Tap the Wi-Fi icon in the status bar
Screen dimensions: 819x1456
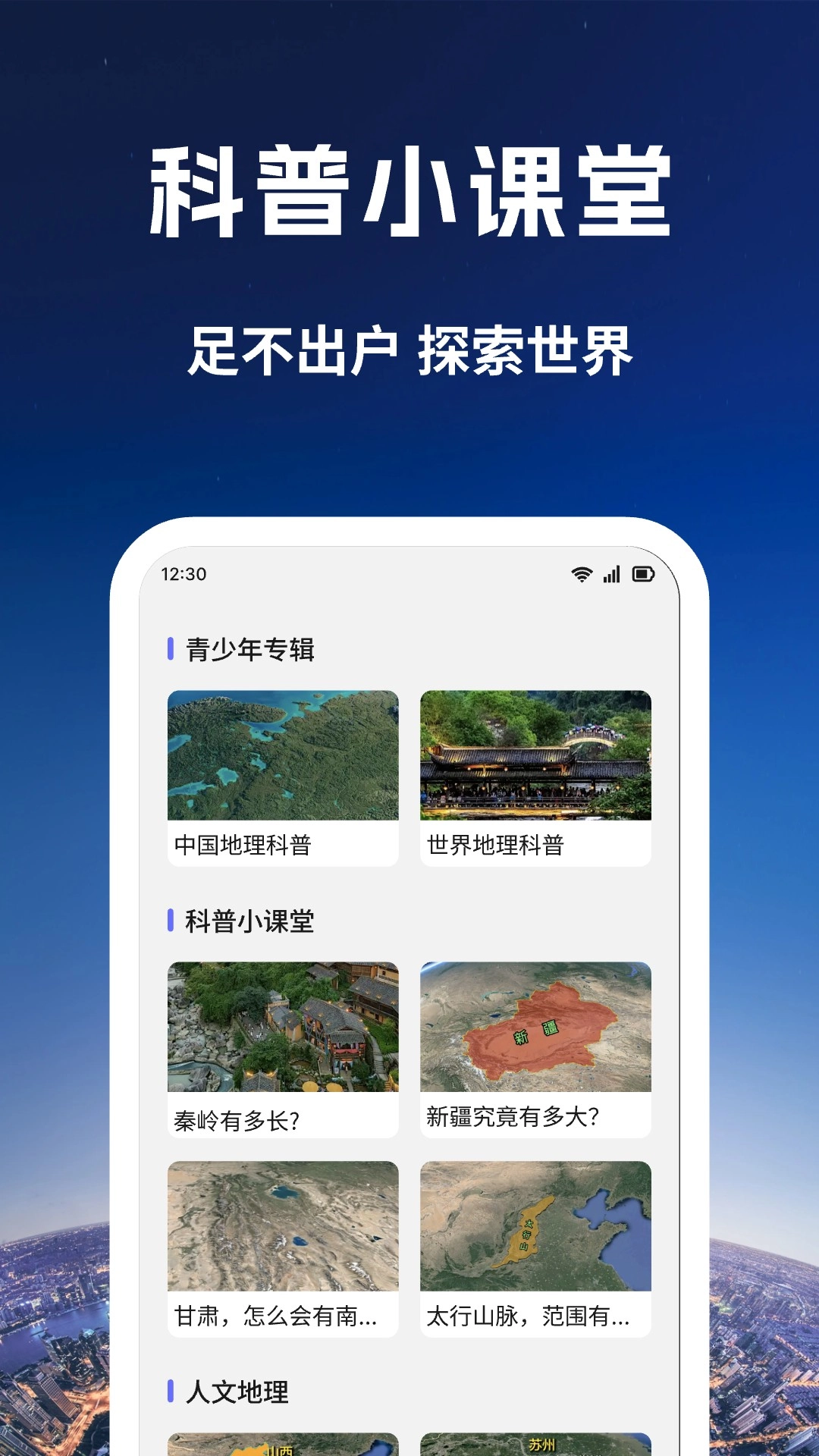tap(582, 576)
